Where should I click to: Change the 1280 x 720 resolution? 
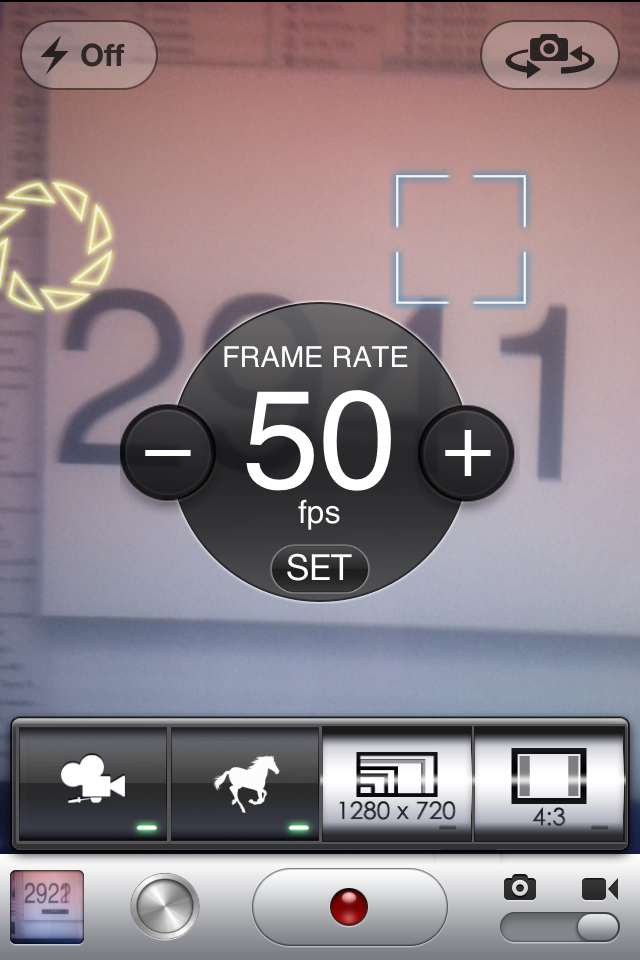(396, 784)
